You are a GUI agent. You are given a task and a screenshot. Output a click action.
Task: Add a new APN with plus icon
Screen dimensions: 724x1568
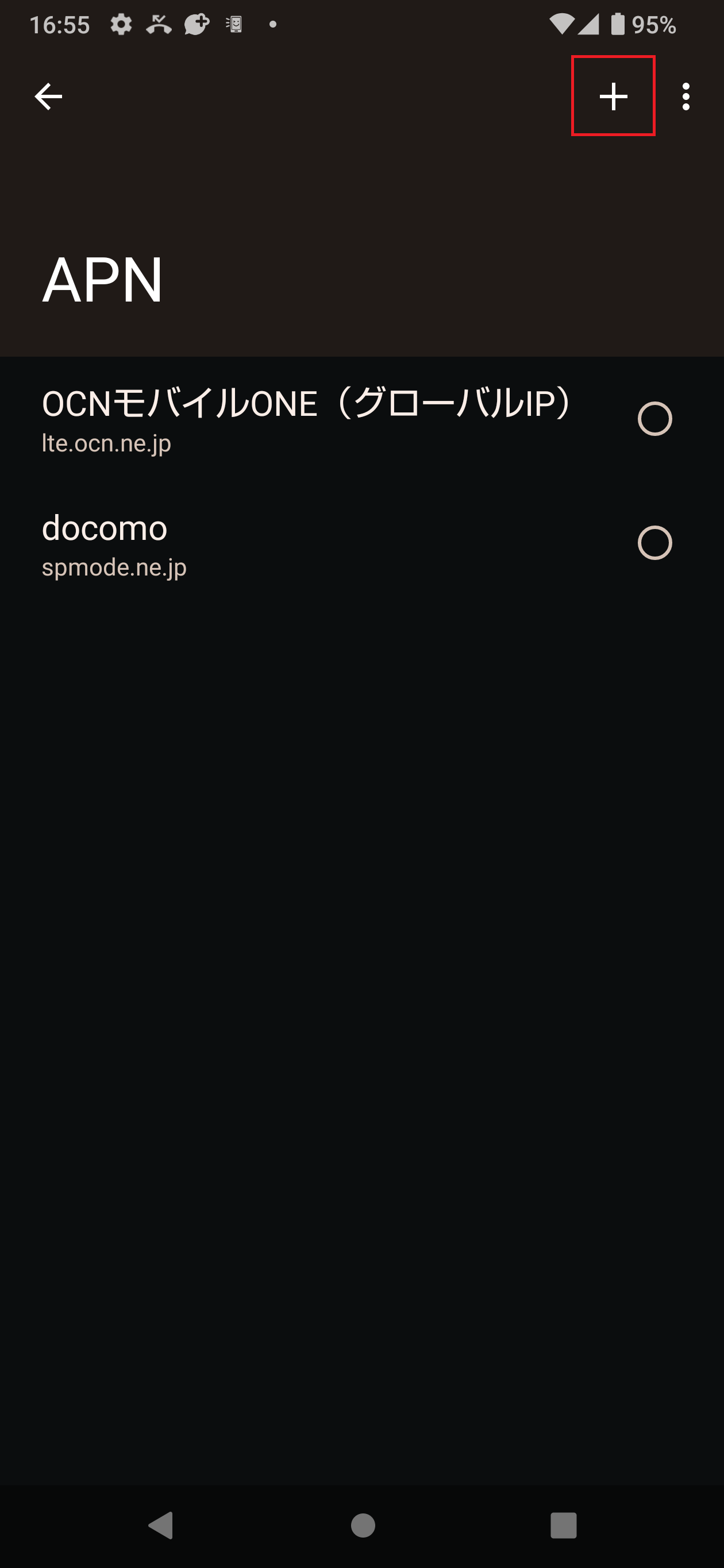pyautogui.click(x=613, y=96)
